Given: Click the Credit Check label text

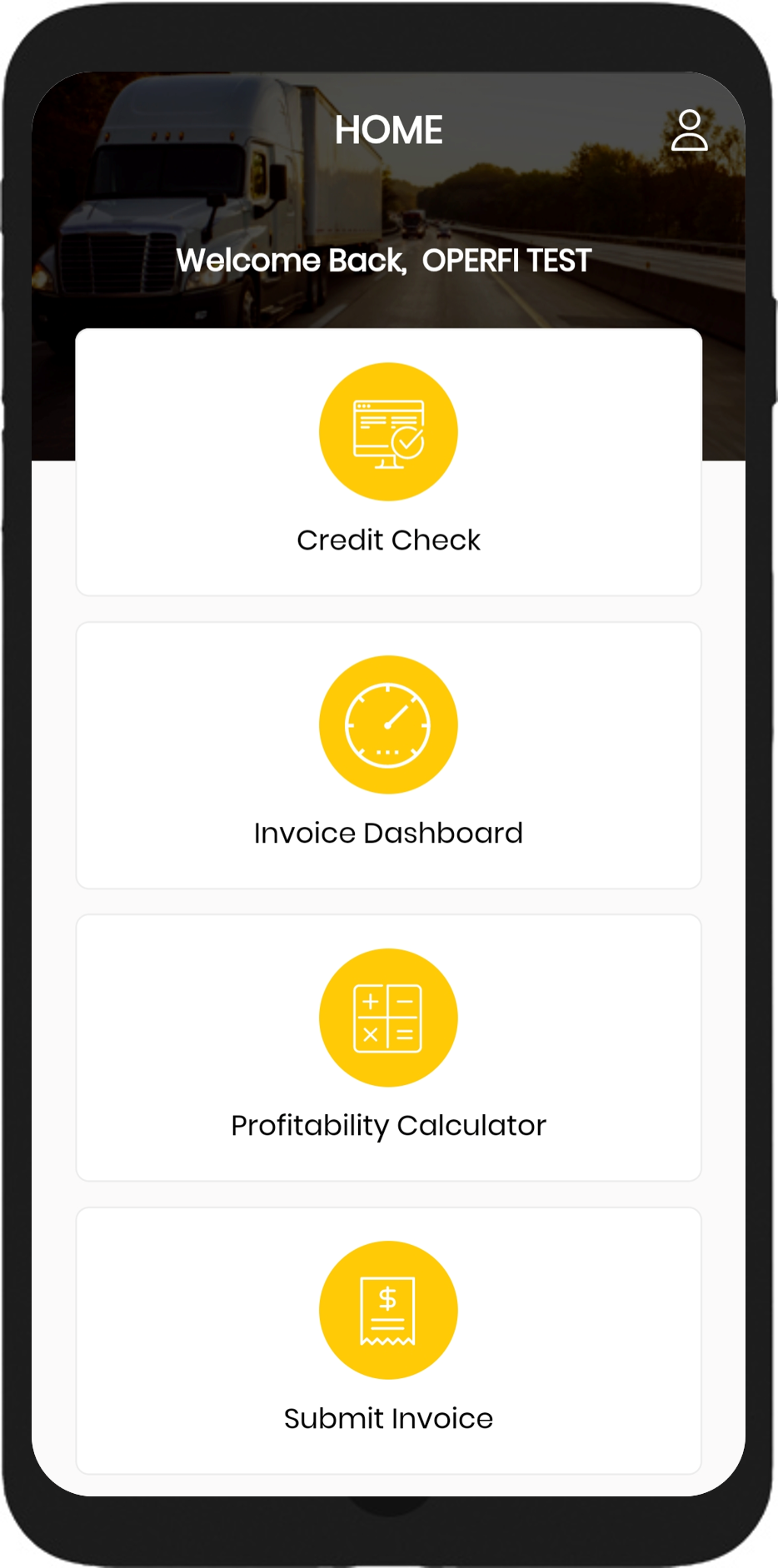Looking at the screenshot, I should click(x=388, y=540).
